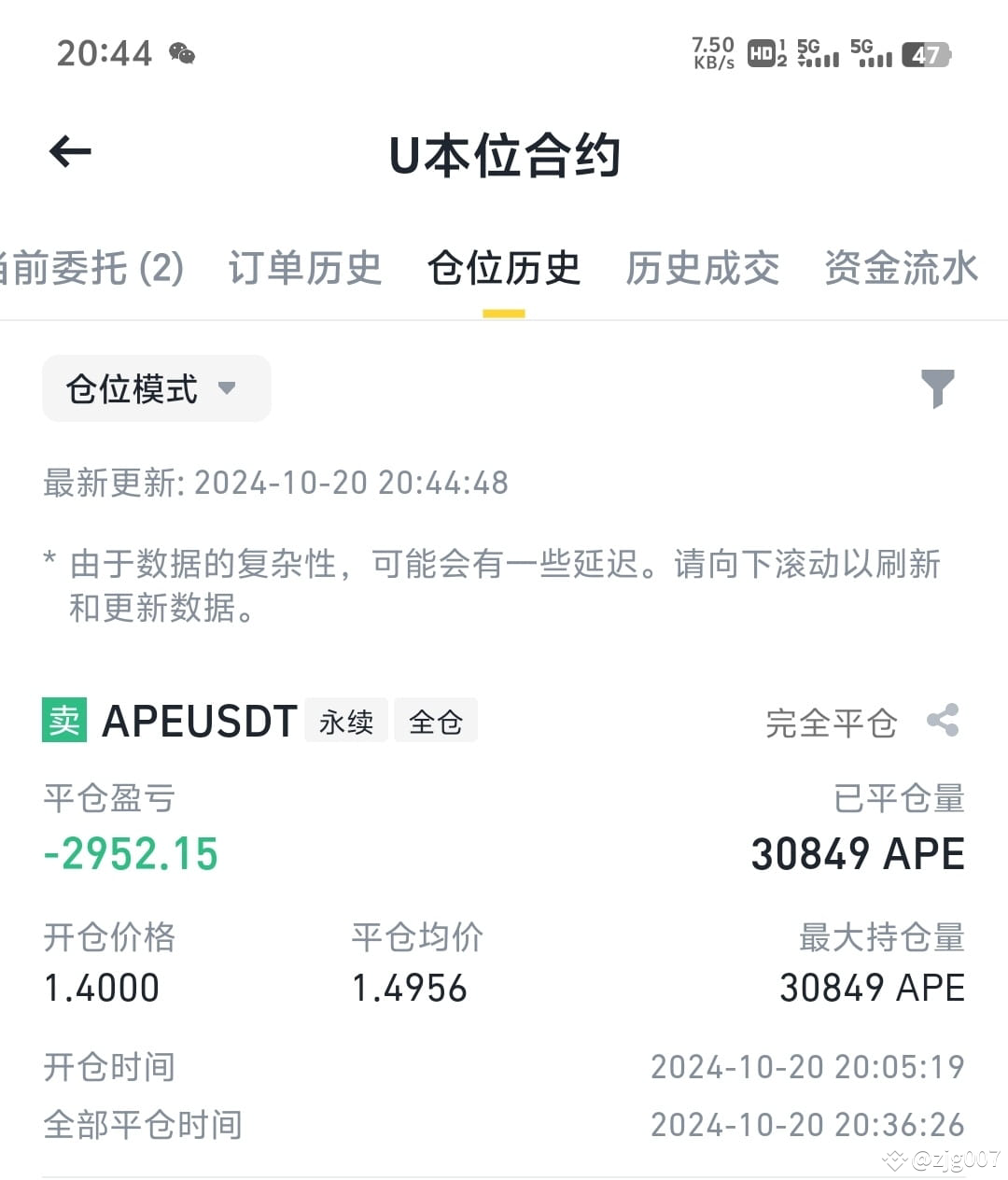Viewport: 1008px width, 1180px height.
Task: Tap the WeChat icon next to the clock
Action: coord(183,54)
